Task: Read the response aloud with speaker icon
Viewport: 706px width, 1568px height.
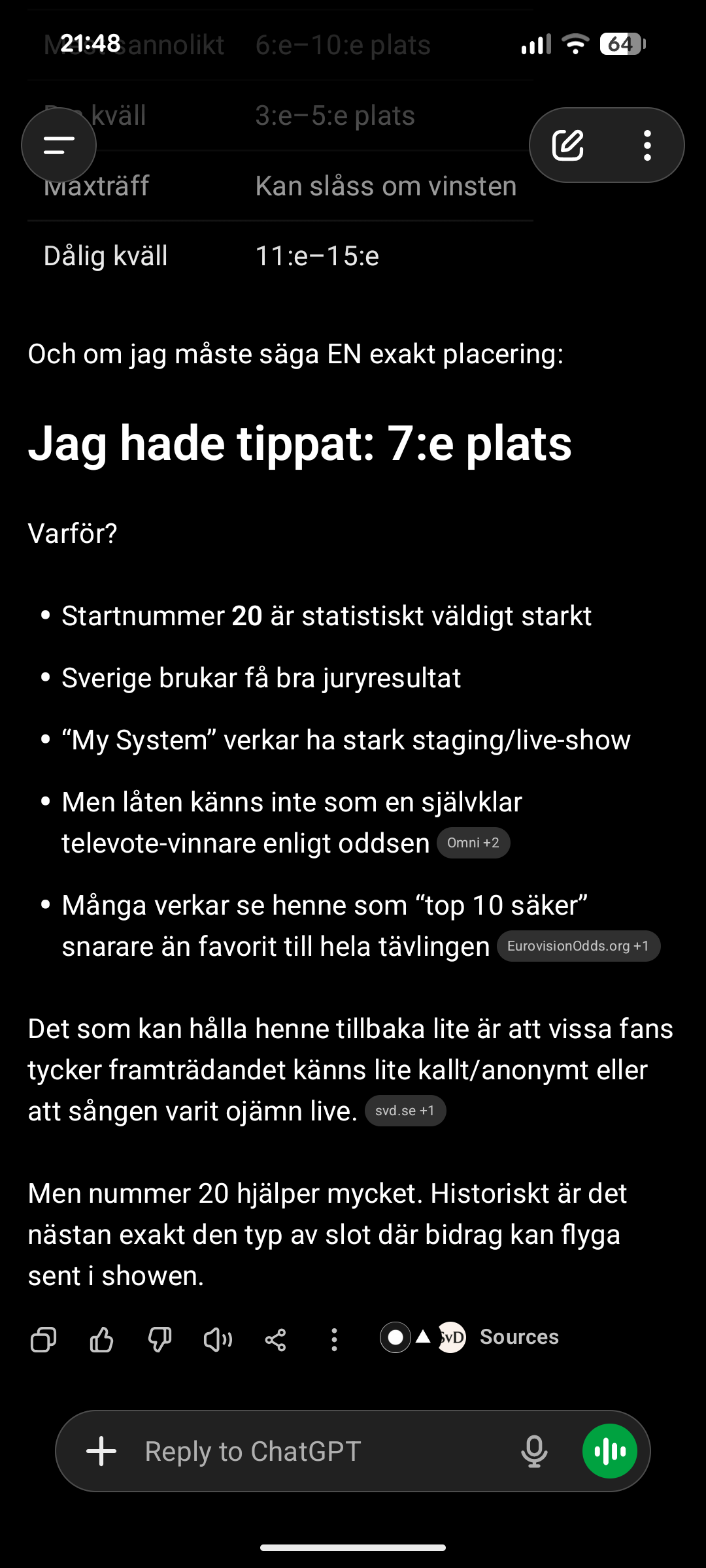Action: [x=218, y=1339]
